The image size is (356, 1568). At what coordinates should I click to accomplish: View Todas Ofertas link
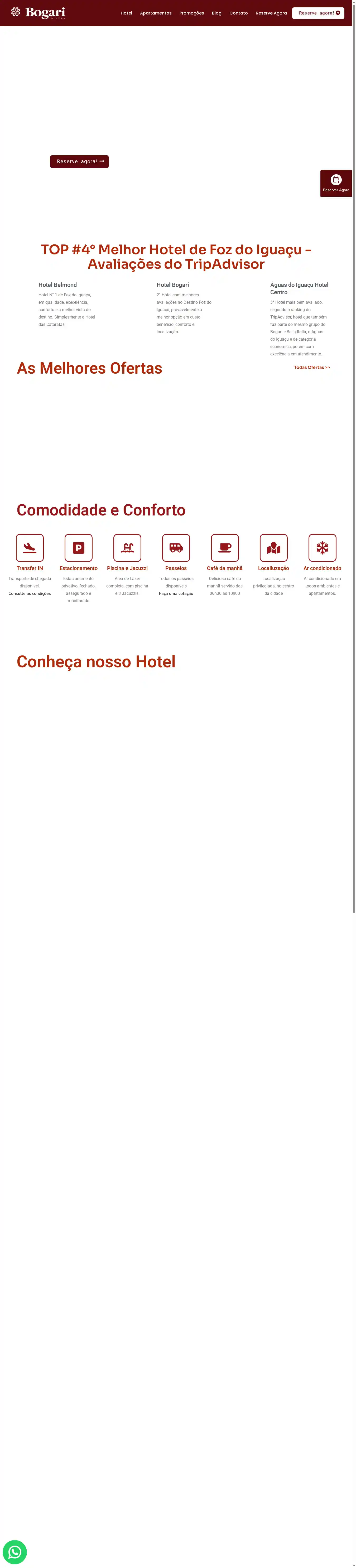click(312, 368)
